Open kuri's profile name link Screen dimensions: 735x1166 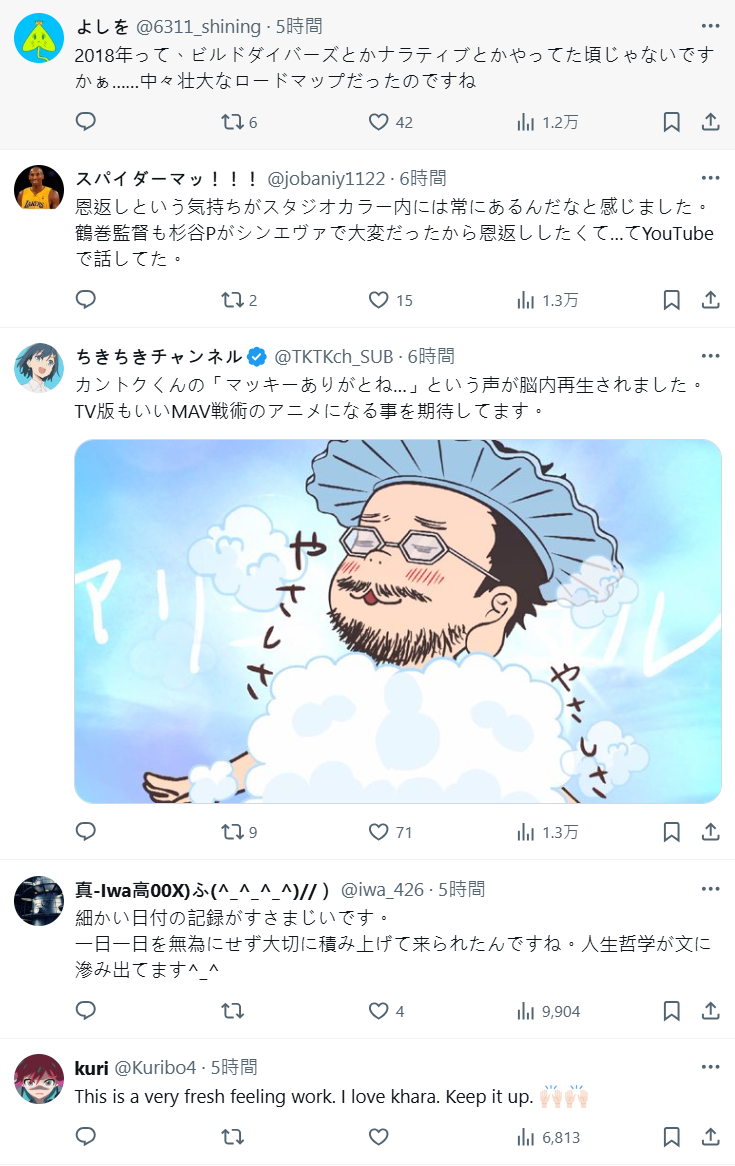[x=92, y=1067]
